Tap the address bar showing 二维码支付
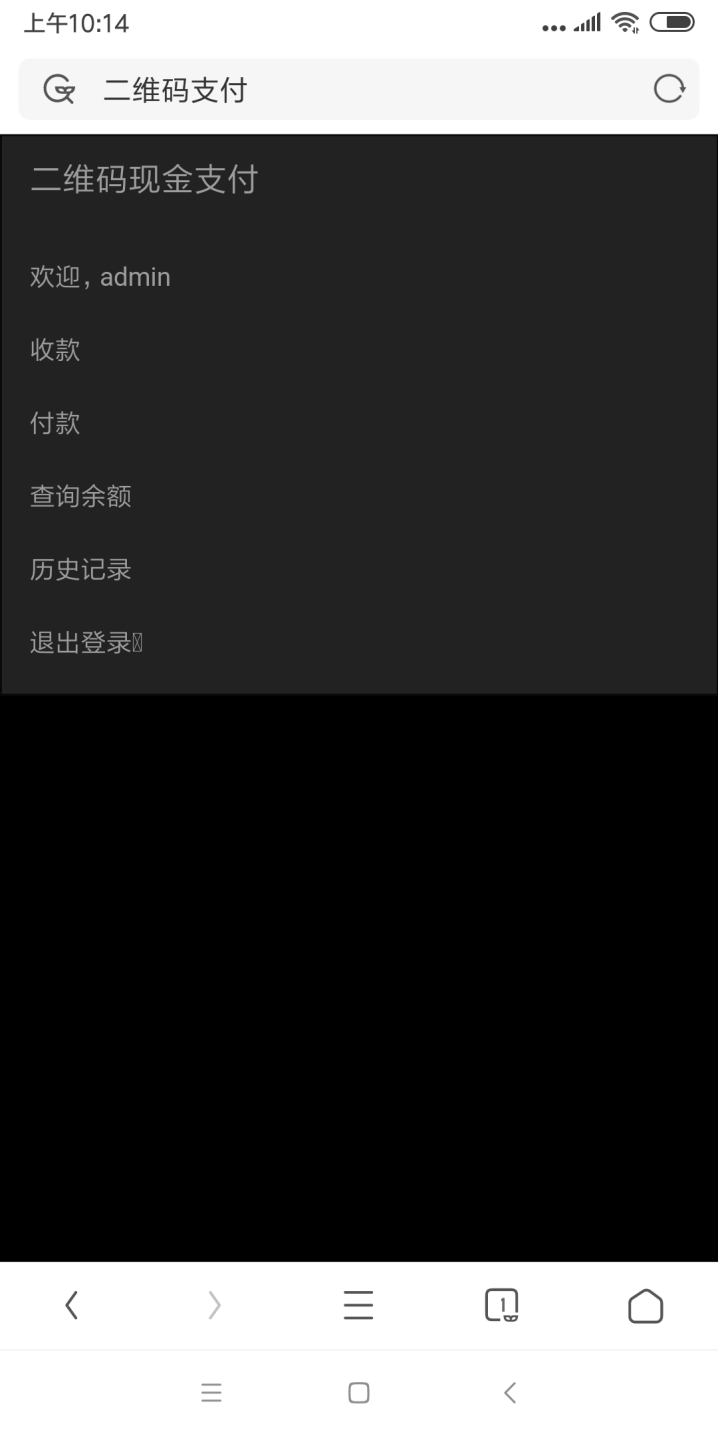The height and width of the screenshot is (1436, 718). coord(360,90)
